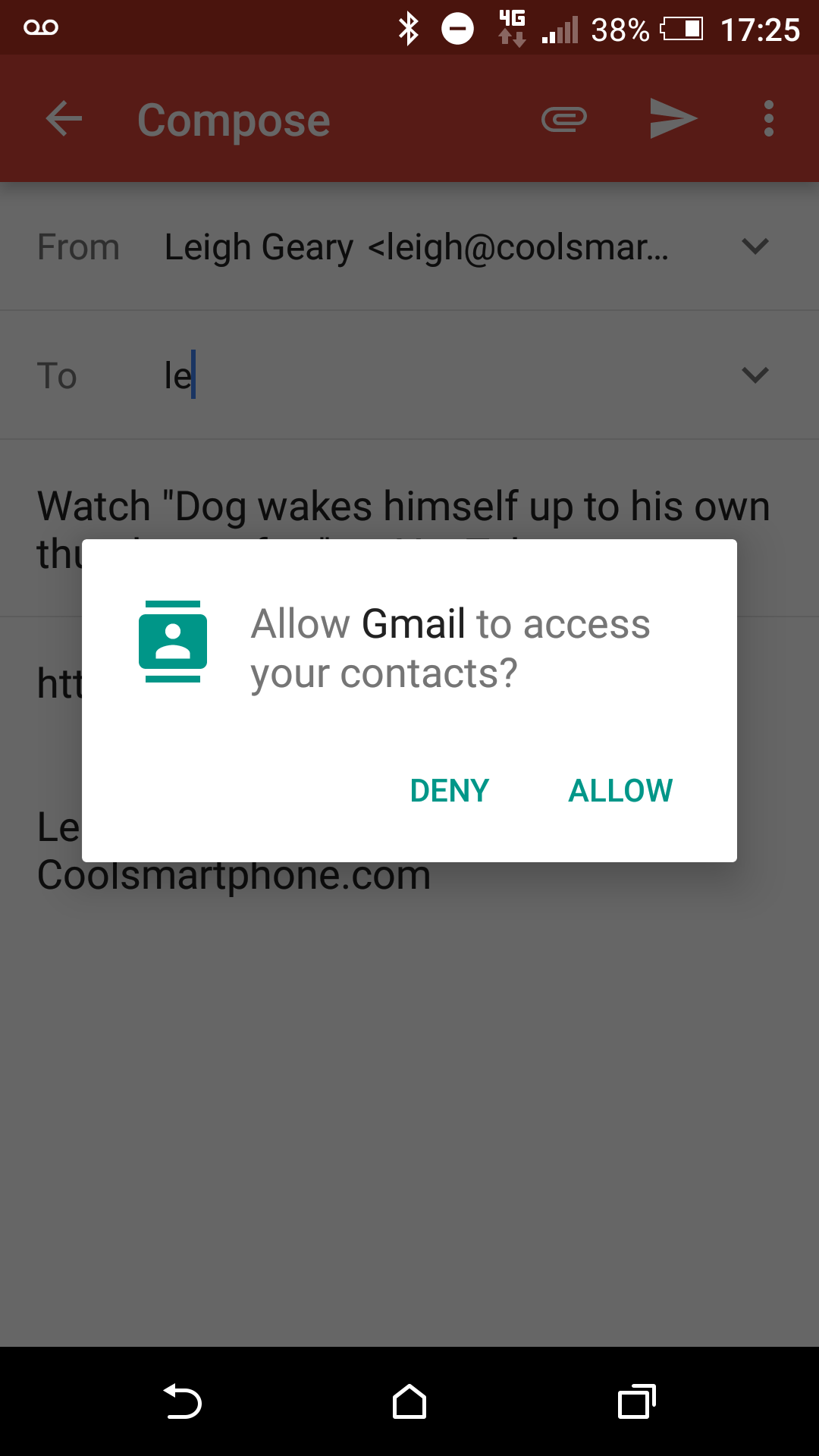Open the overflow menu

(x=769, y=119)
